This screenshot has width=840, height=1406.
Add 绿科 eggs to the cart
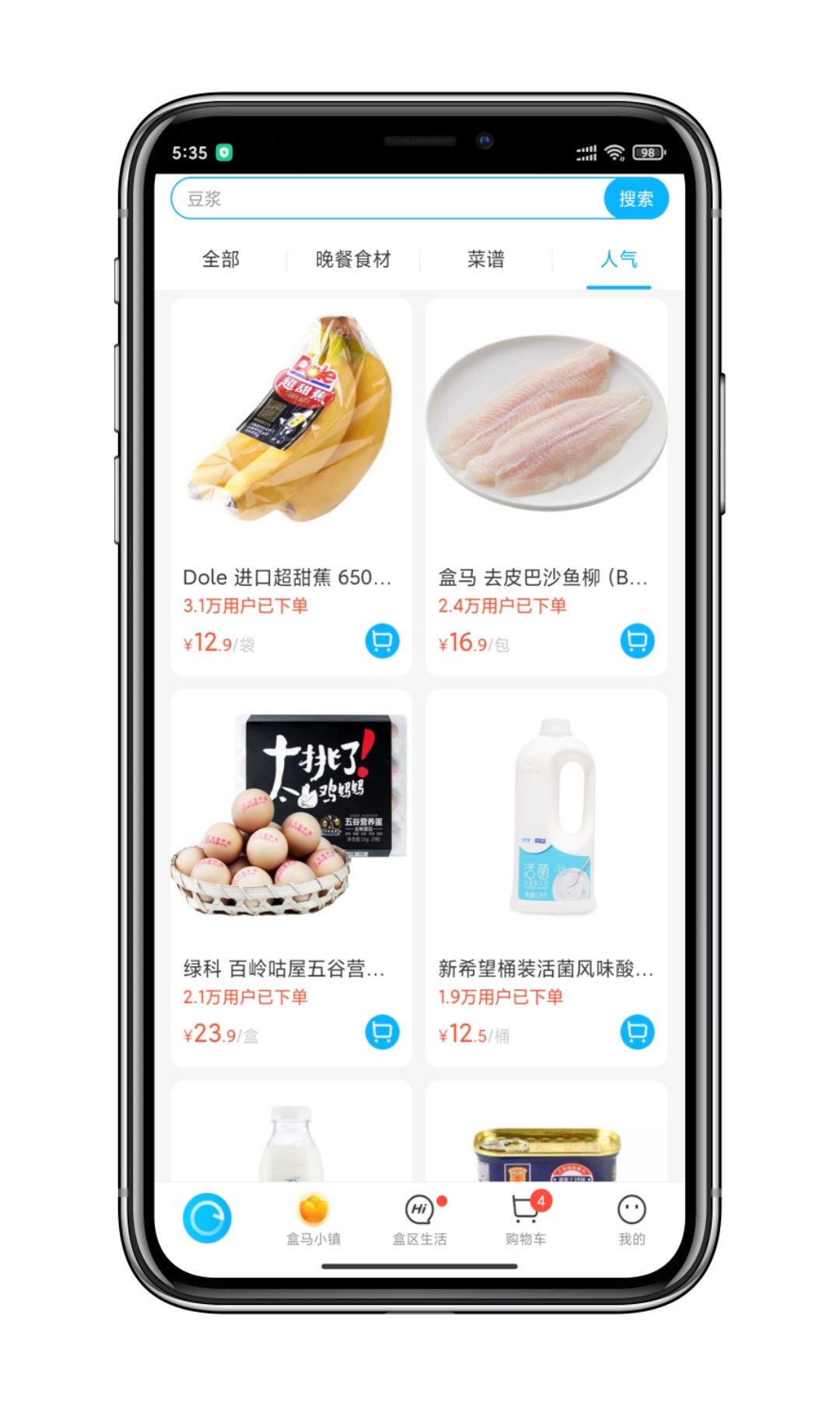pos(382,1033)
